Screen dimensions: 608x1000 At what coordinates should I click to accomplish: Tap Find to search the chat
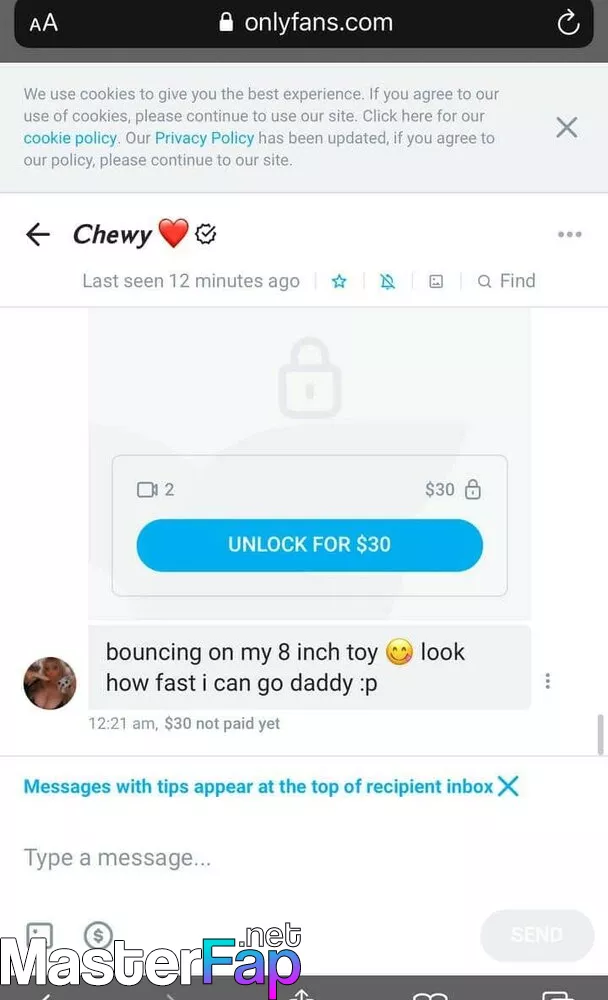tap(507, 281)
